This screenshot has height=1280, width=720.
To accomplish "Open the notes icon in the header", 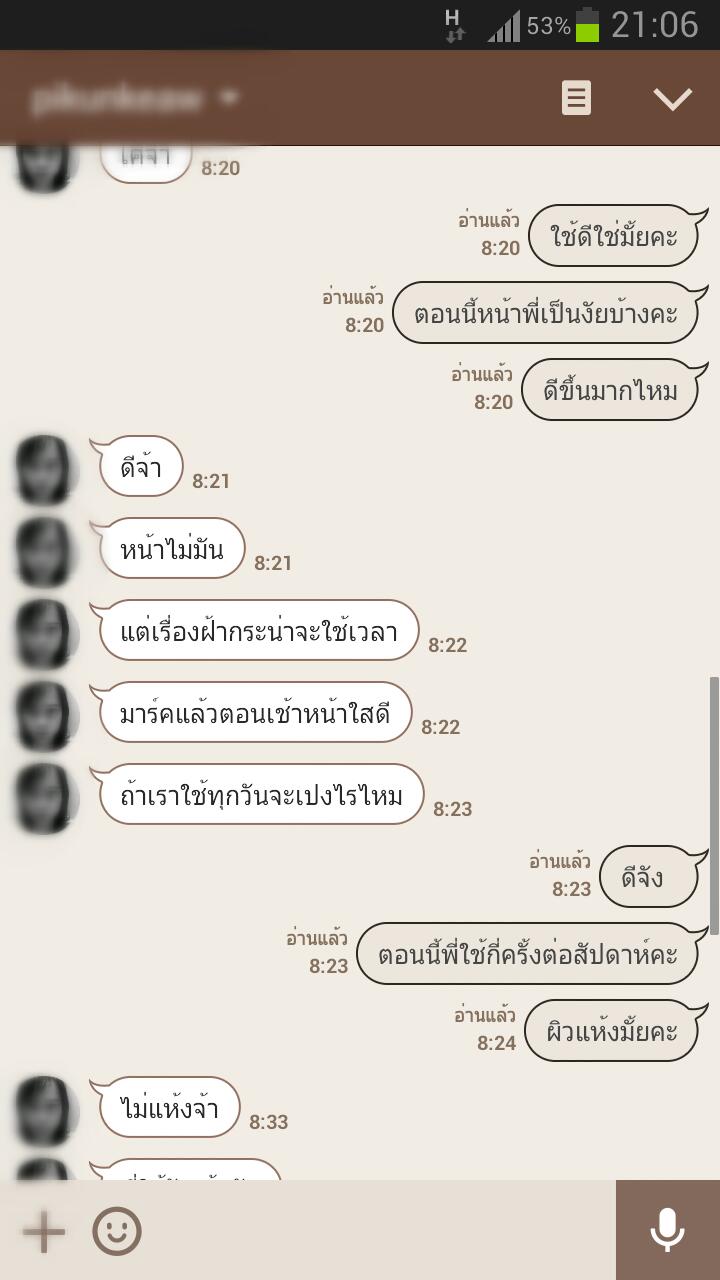I will click(576, 98).
